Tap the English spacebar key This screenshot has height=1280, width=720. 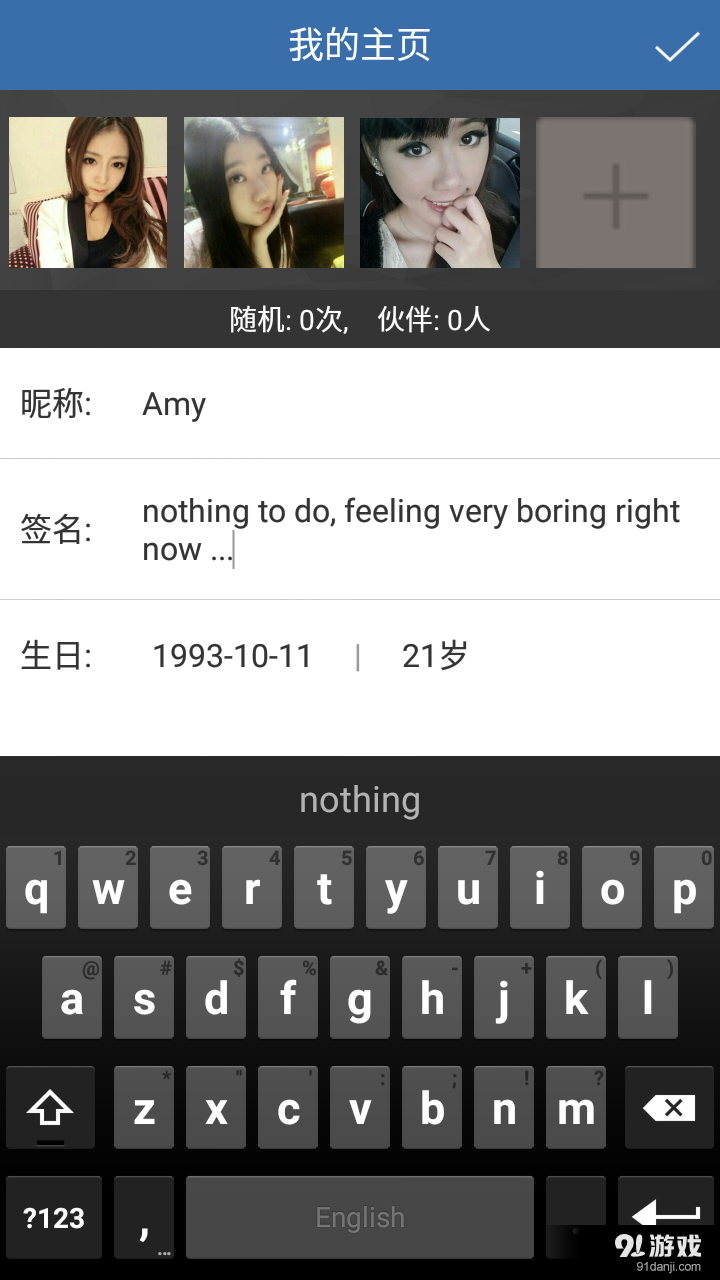point(359,1217)
